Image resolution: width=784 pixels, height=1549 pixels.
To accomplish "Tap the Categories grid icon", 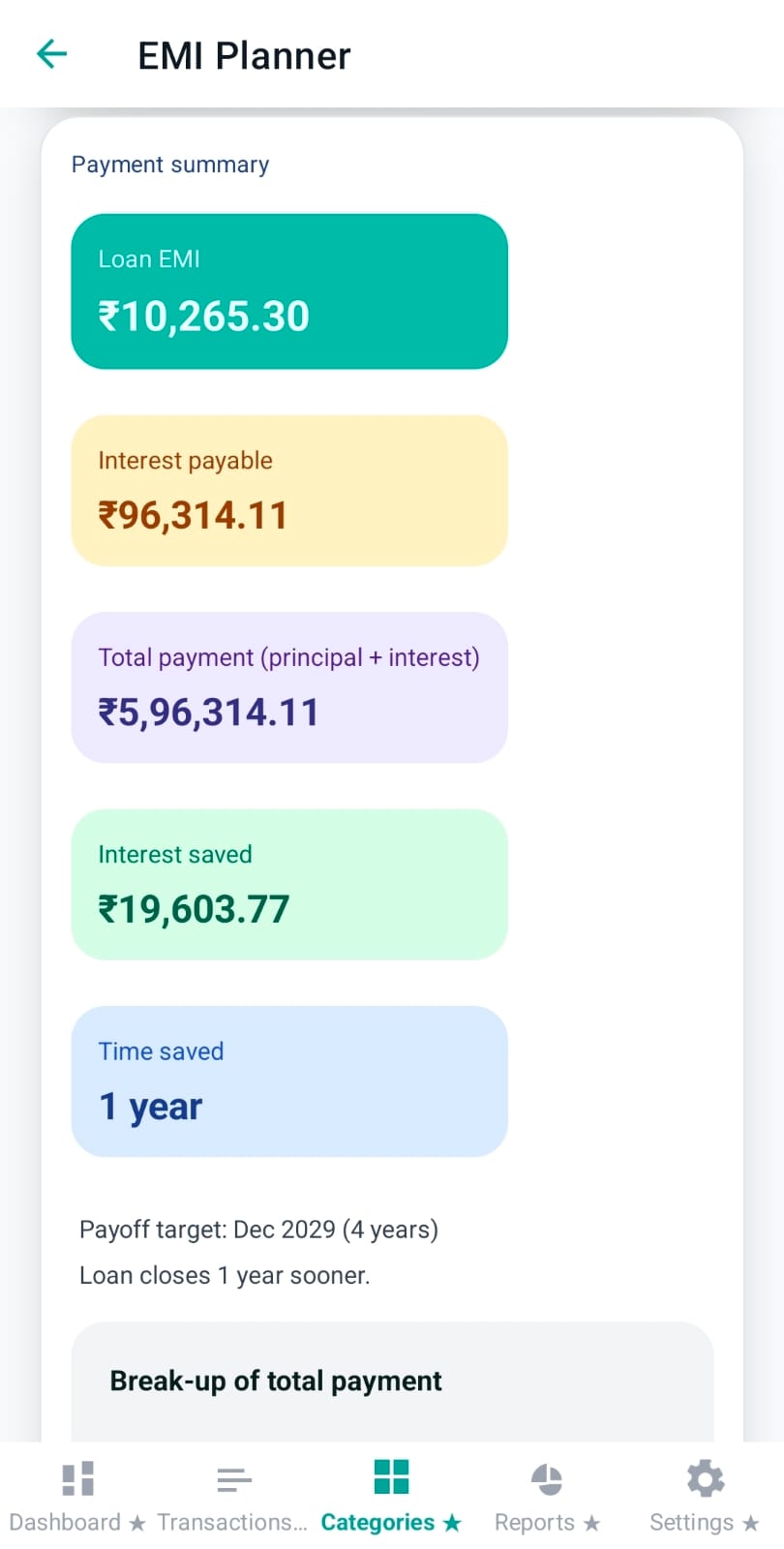I will (391, 1475).
